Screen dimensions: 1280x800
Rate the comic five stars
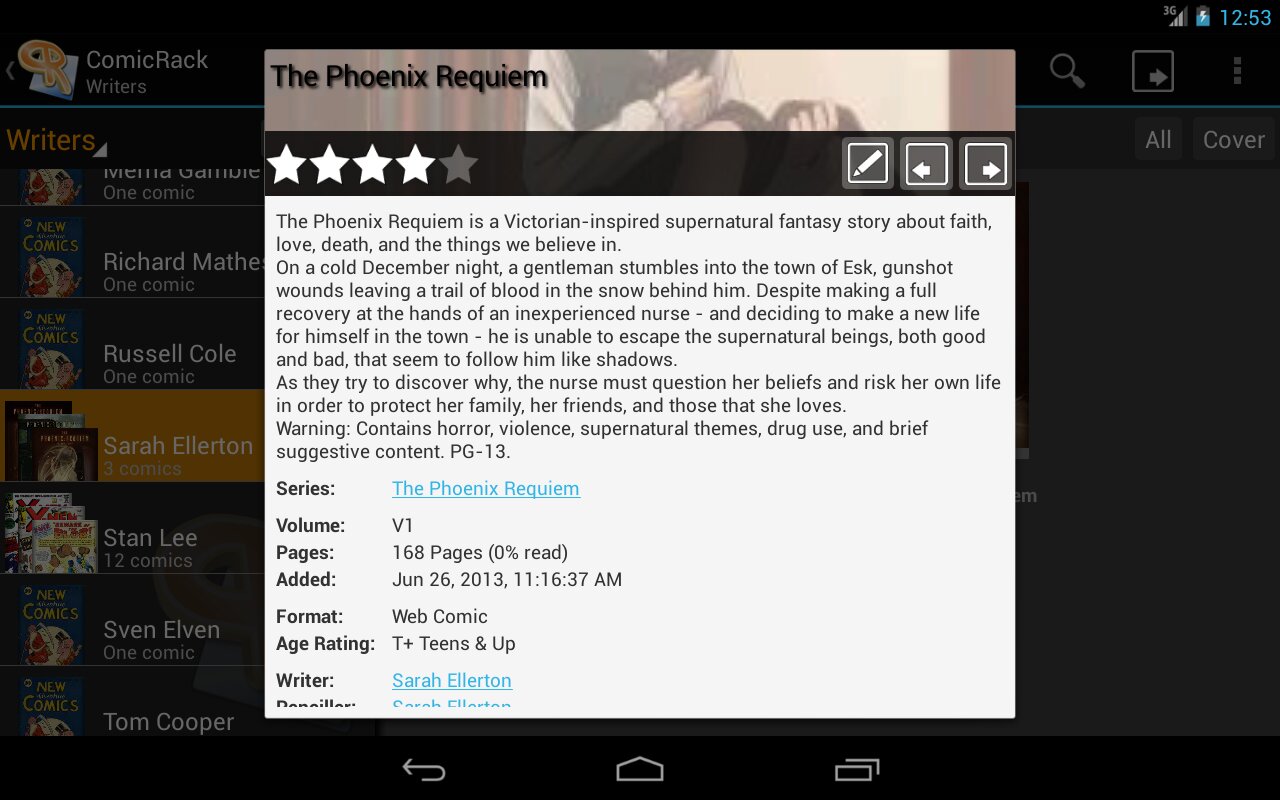point(459,165)
